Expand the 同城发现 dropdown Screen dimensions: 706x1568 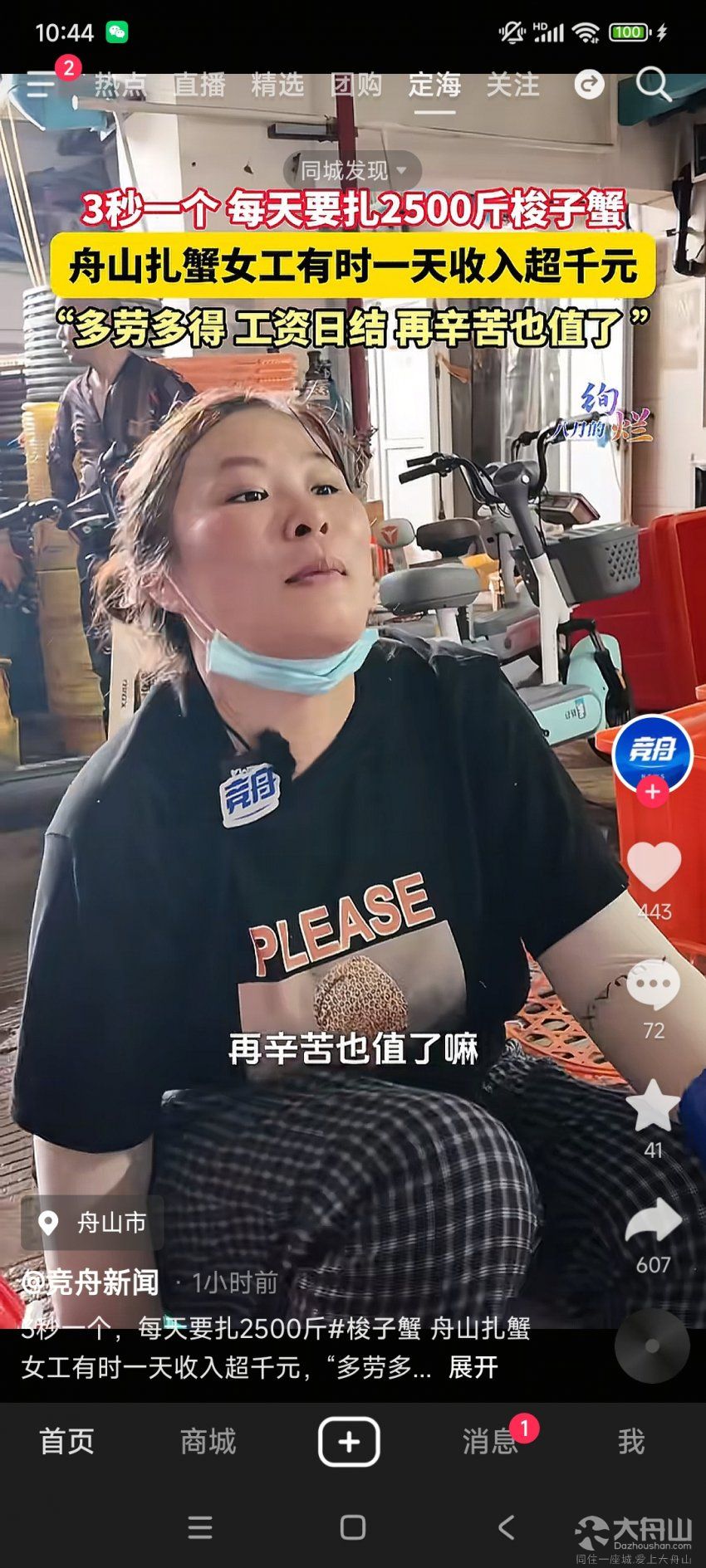pyautogui.click(x=353, y=170)
